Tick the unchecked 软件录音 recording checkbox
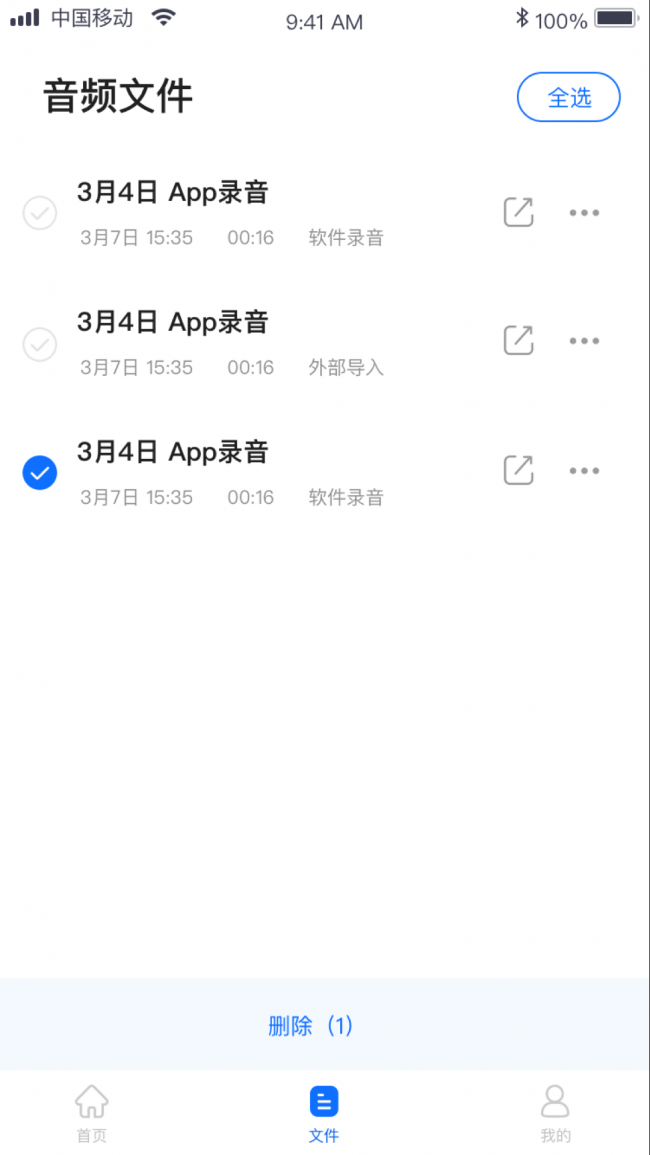This screenshot has height=1155, width=650. [40, 213]
